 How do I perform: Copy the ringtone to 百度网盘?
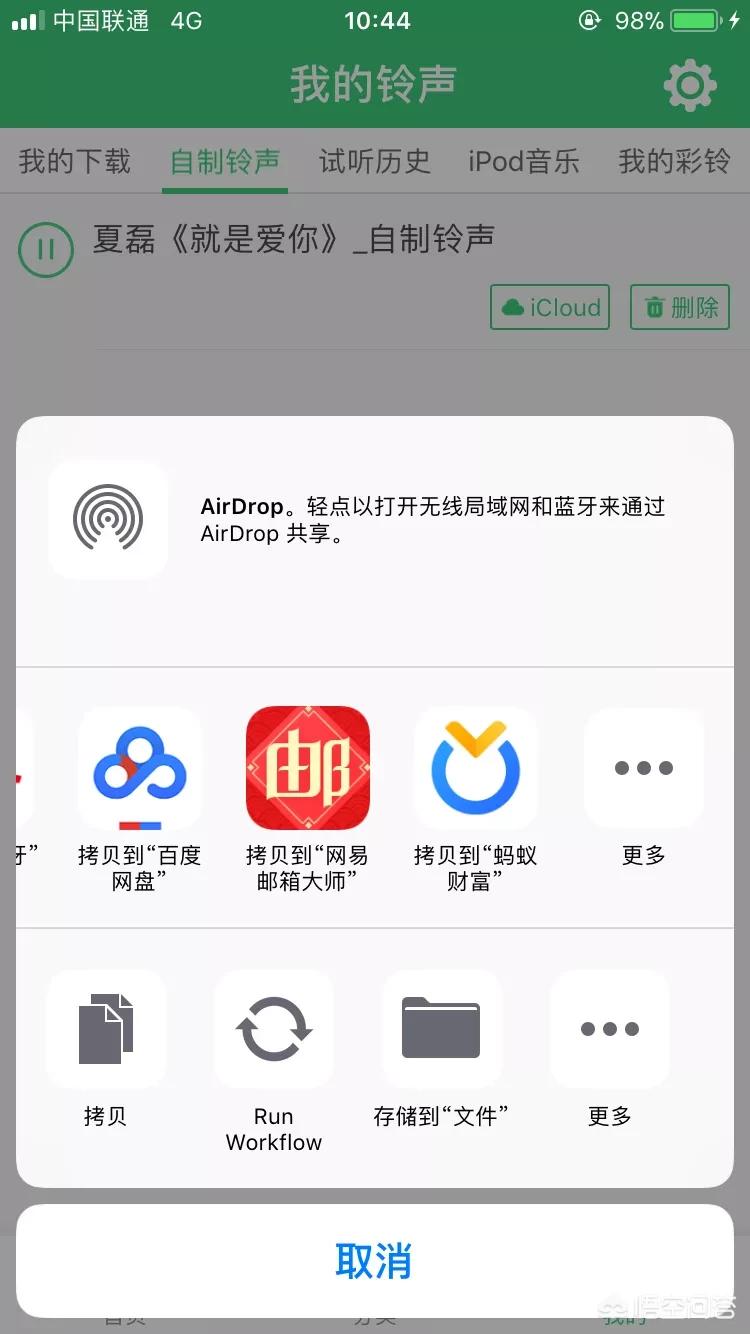click(140, 769)
